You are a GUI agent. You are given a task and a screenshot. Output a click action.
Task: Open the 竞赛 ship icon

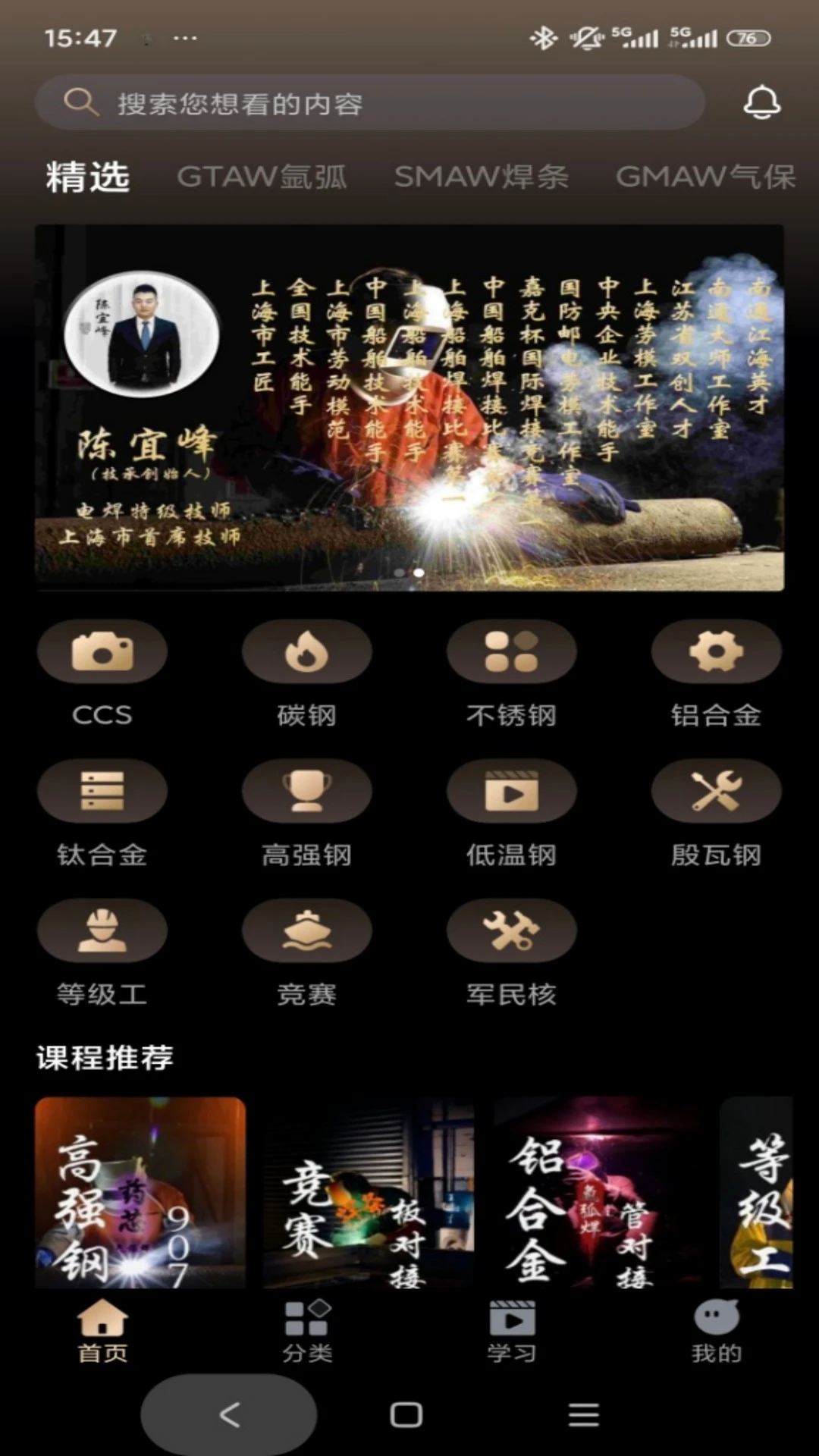307,930
